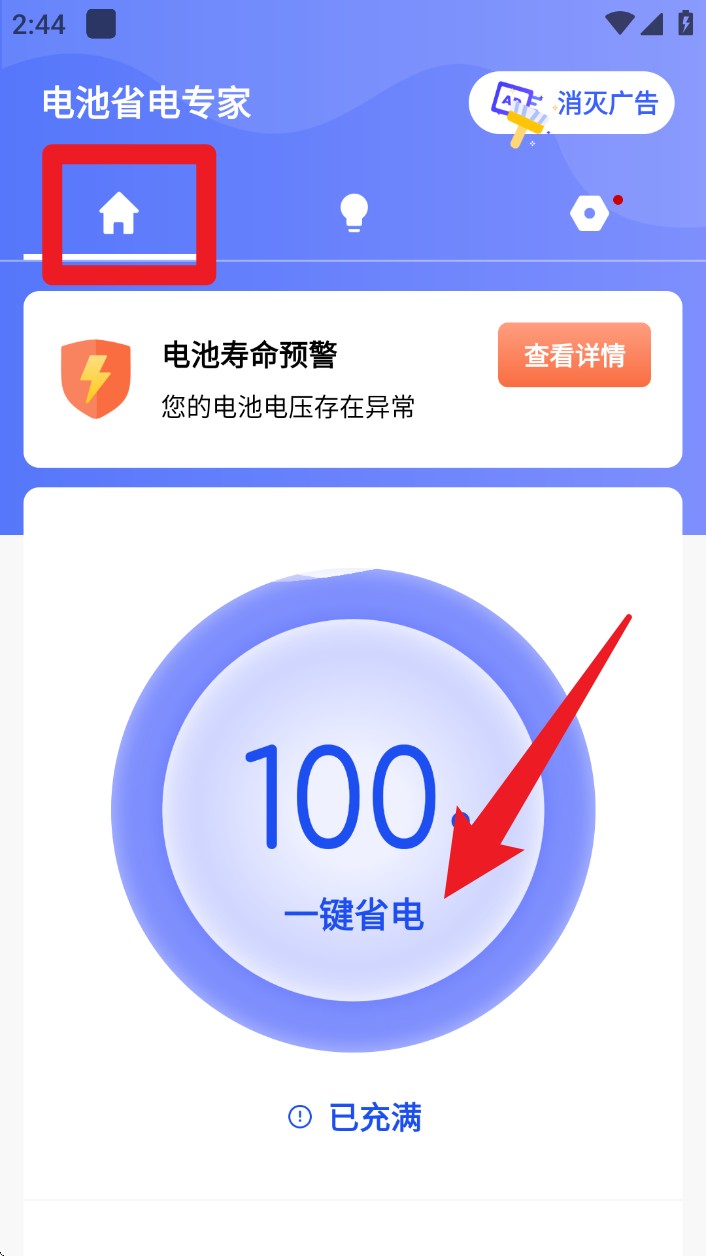Screen dimensions: 706x1256
Task: Start 一键省电 power saving circle
Action: tap(353, 810)
